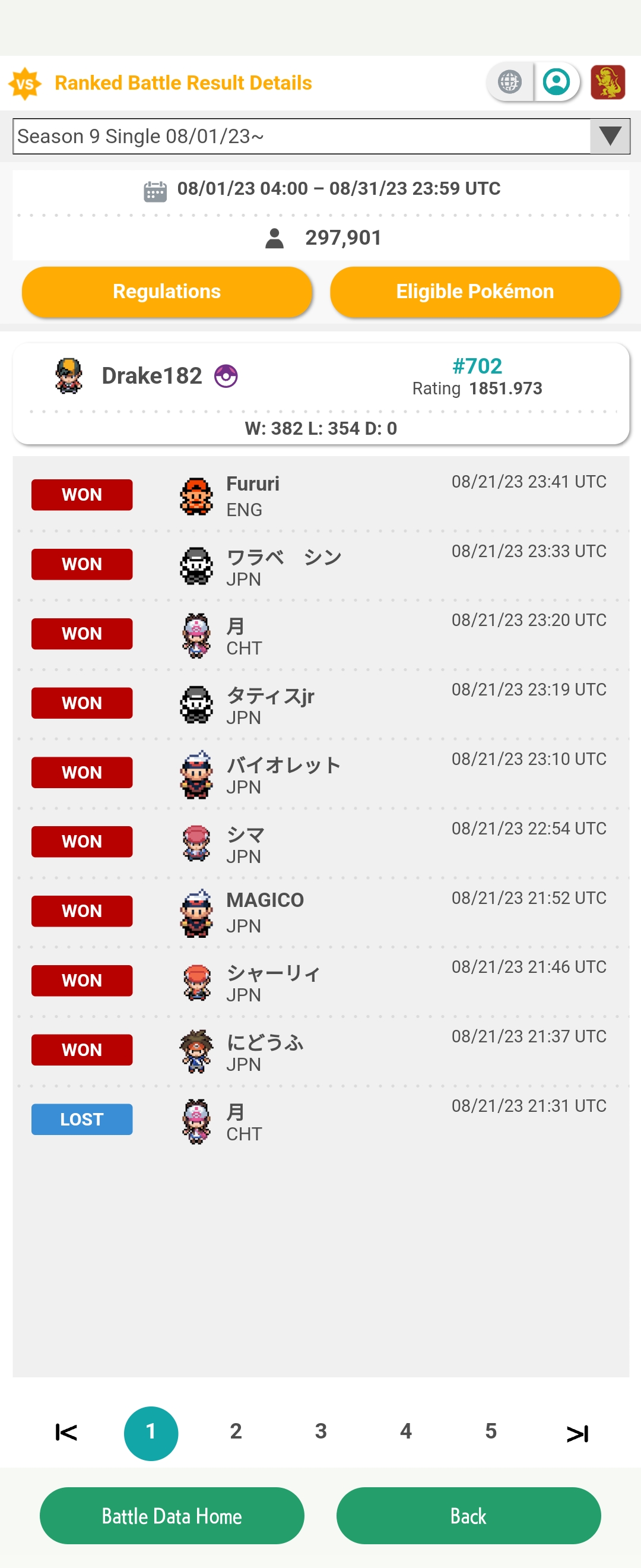Open battle against Fururi
641x1568 pixels.
point(320,495)
